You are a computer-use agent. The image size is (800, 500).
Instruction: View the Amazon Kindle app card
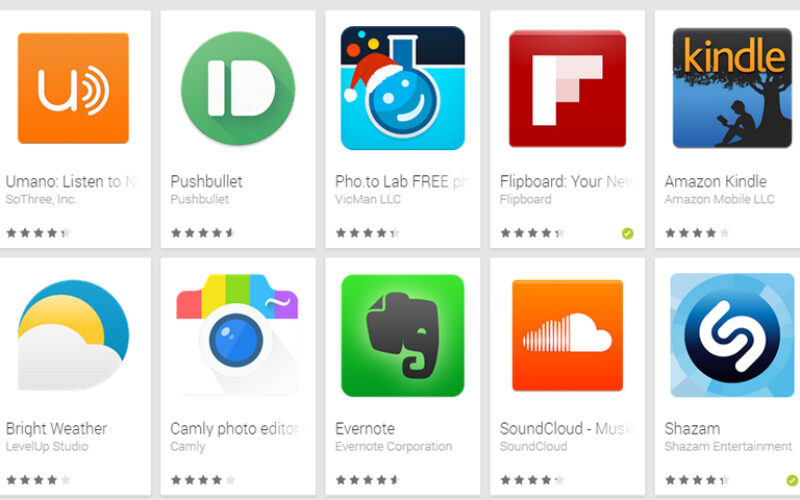point(732,90)
